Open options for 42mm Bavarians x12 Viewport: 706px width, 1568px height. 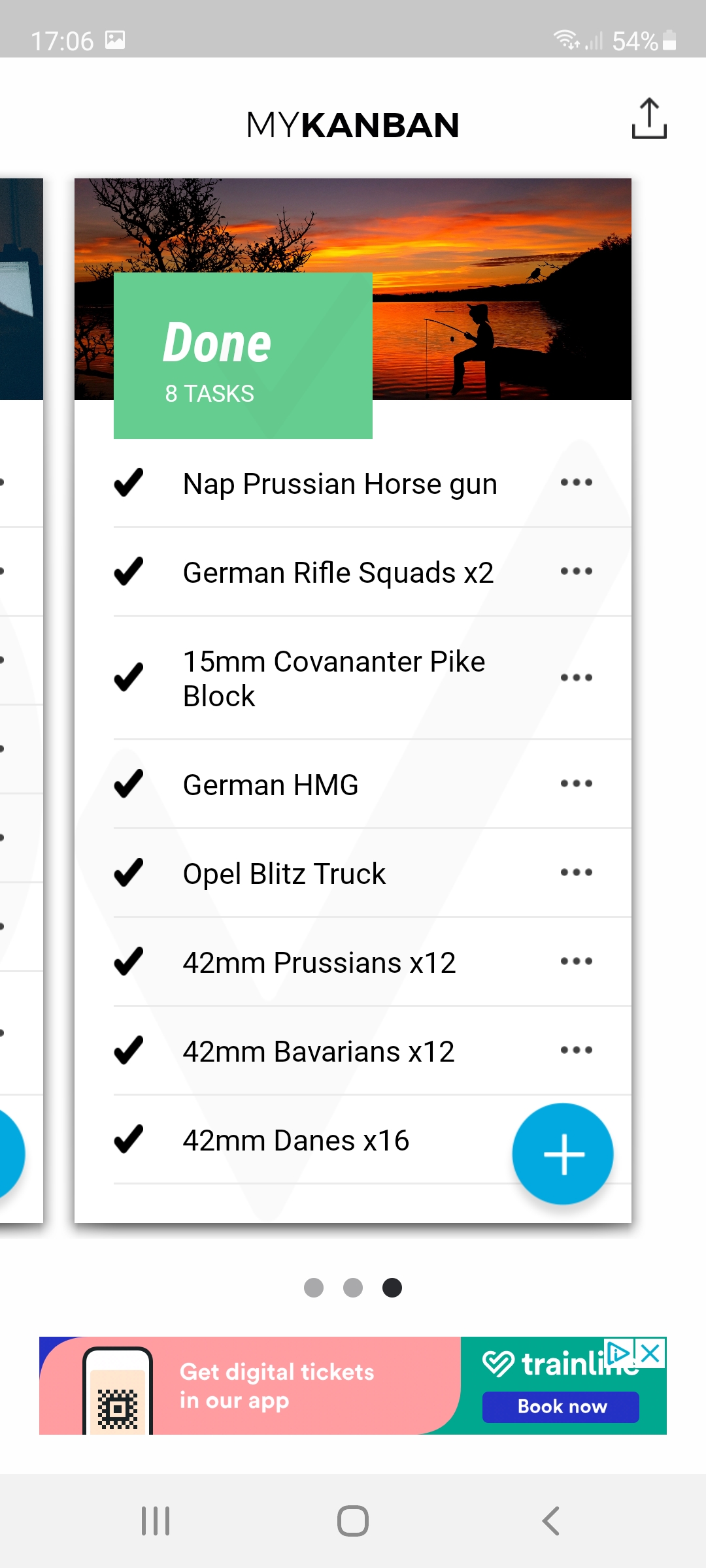tap(576, 1050)
